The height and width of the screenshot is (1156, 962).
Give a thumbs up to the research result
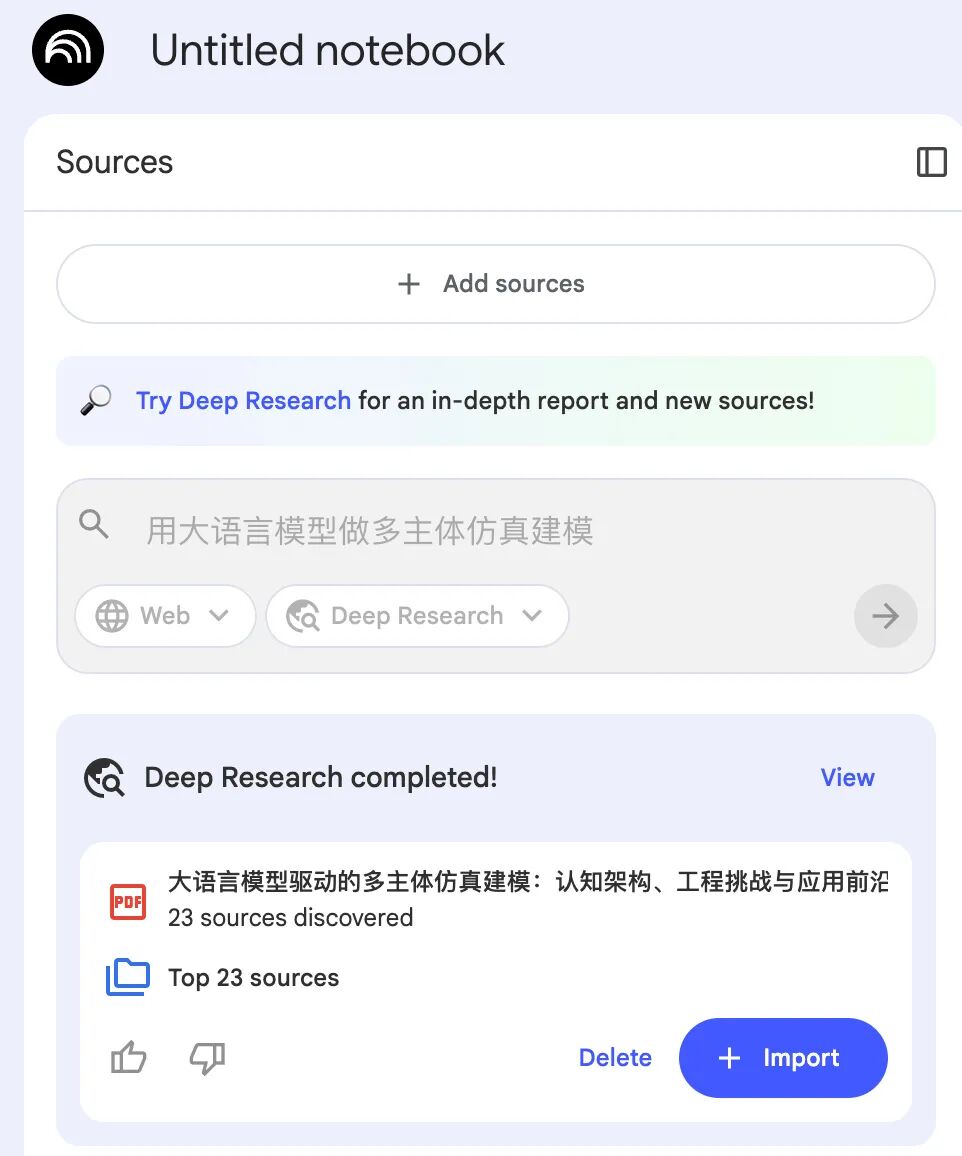click(x=129, y=1058)
